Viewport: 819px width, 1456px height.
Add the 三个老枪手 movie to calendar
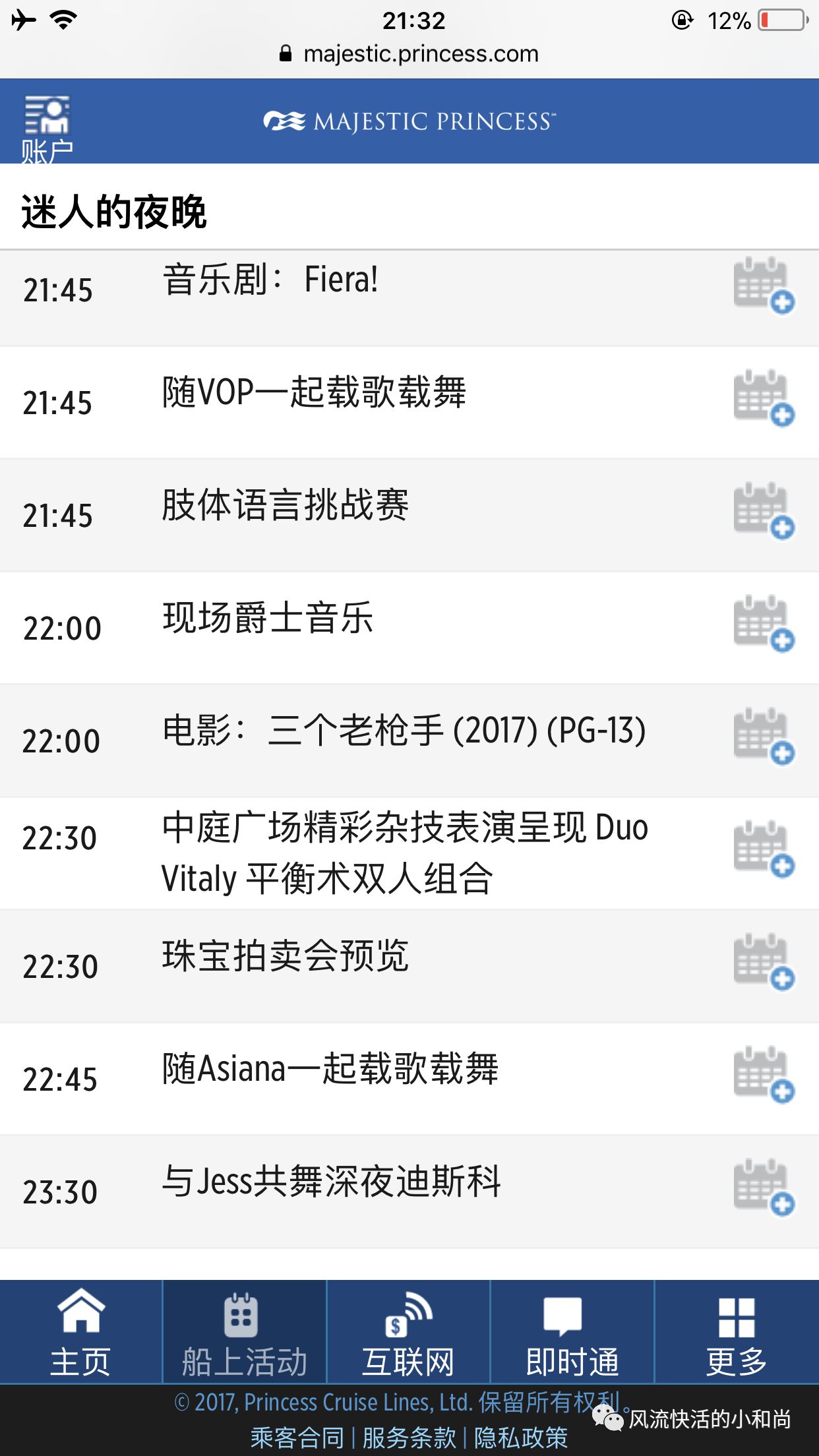[x=764, y=736]
